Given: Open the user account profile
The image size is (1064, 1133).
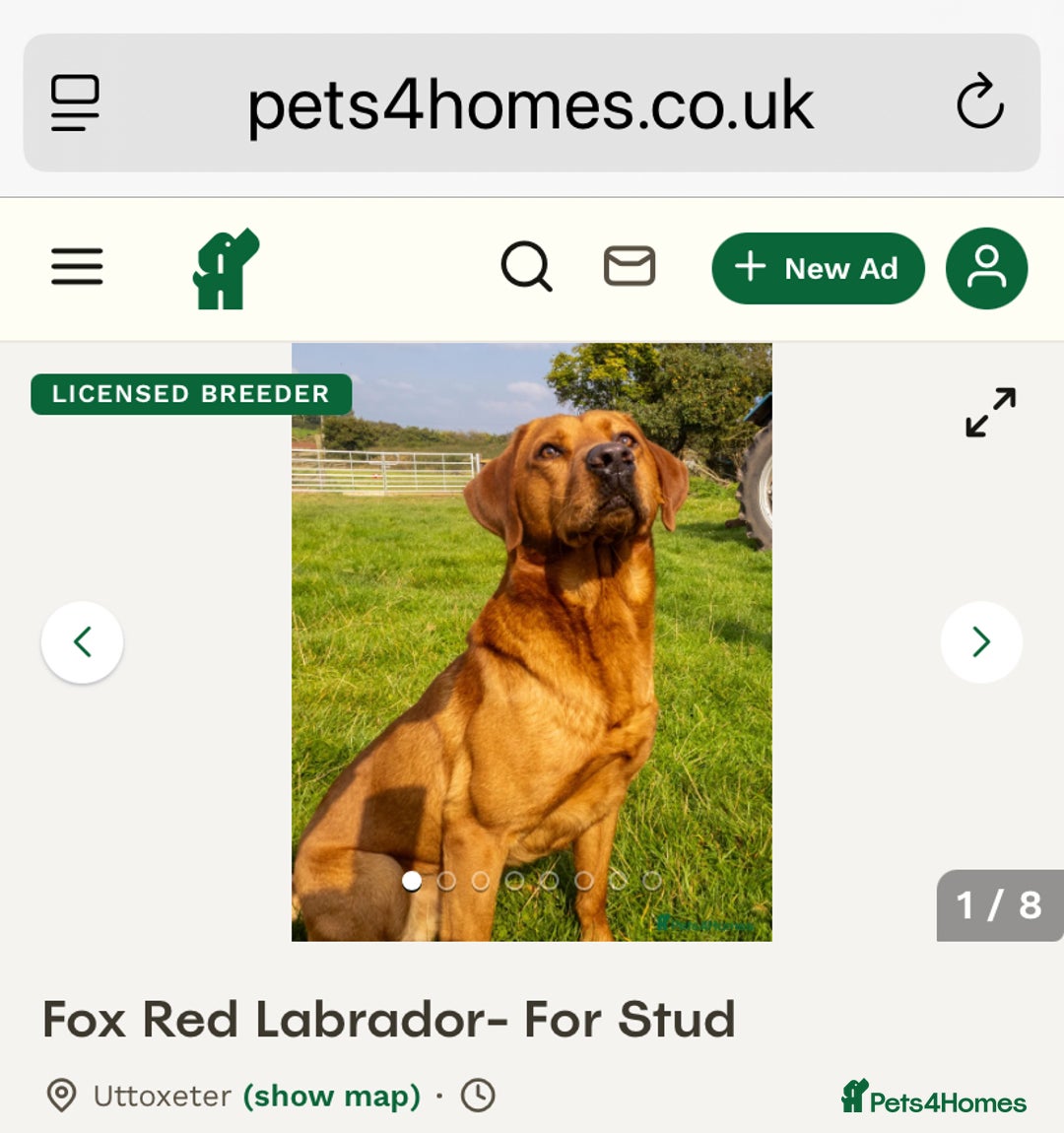Looking at the screenshot, I should tap(986, 268).
